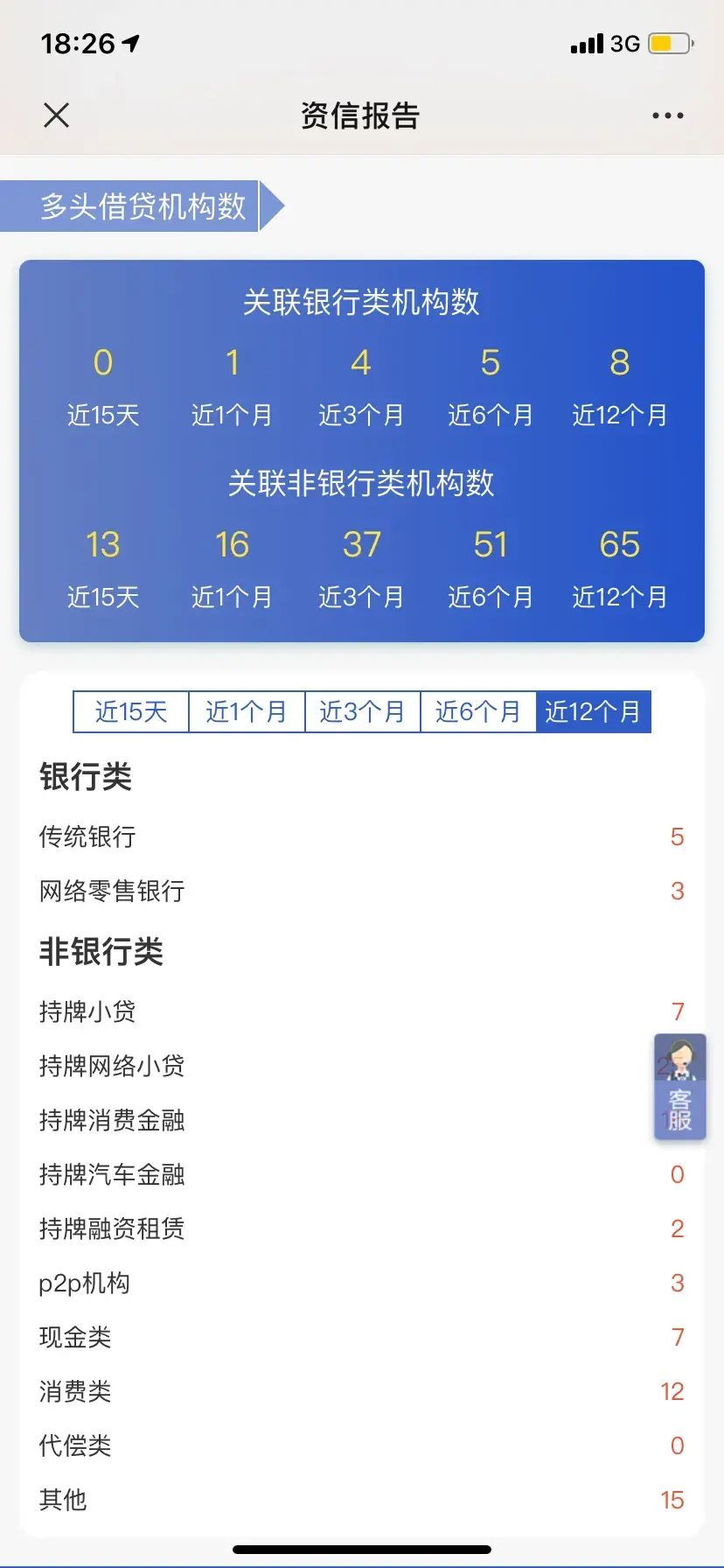This screenshot has width=724, height=1568.
Task: Expand the 非银行类 section
Action: 101,952
